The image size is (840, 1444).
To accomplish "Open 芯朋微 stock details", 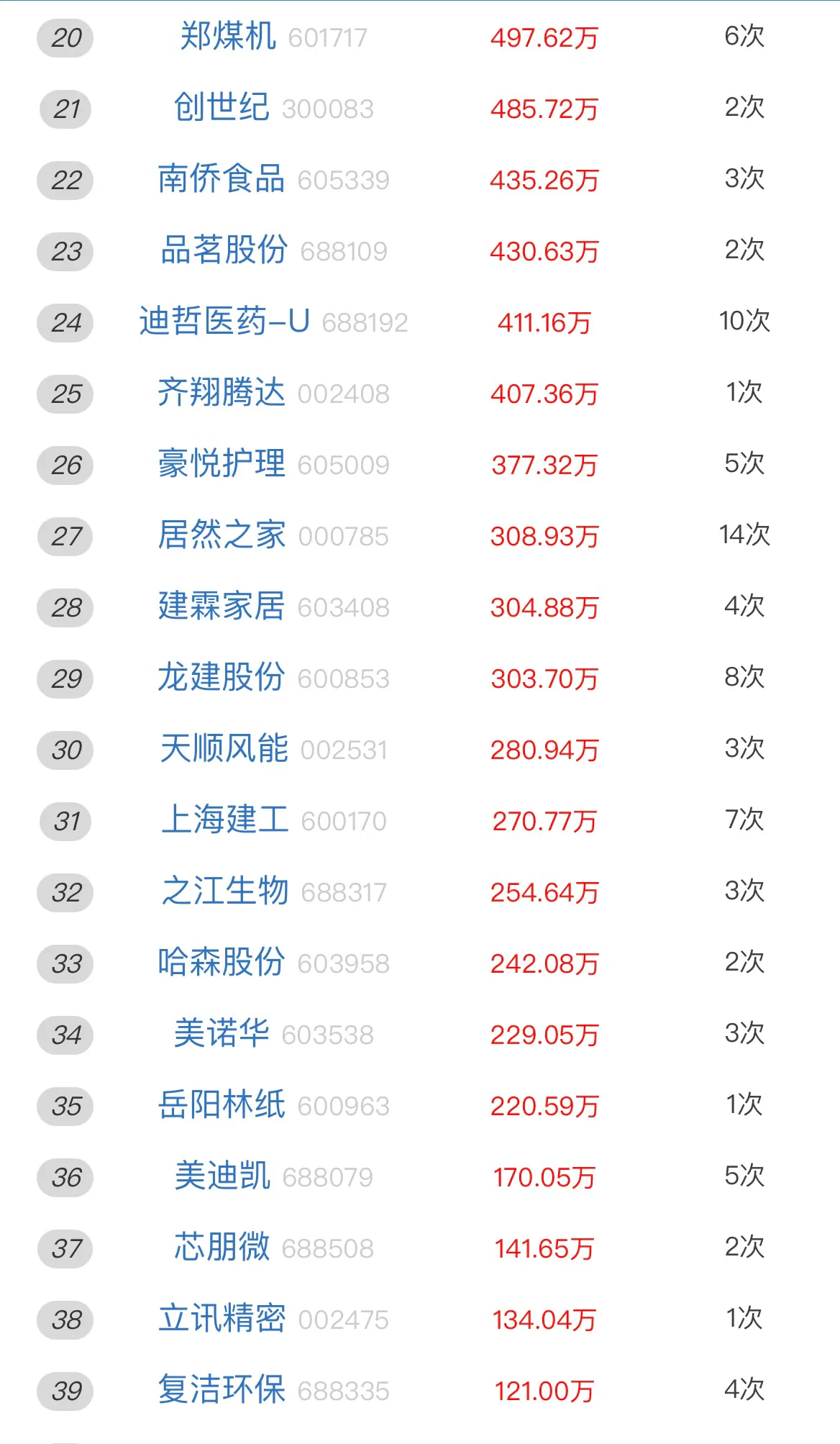I will 222,1248.
